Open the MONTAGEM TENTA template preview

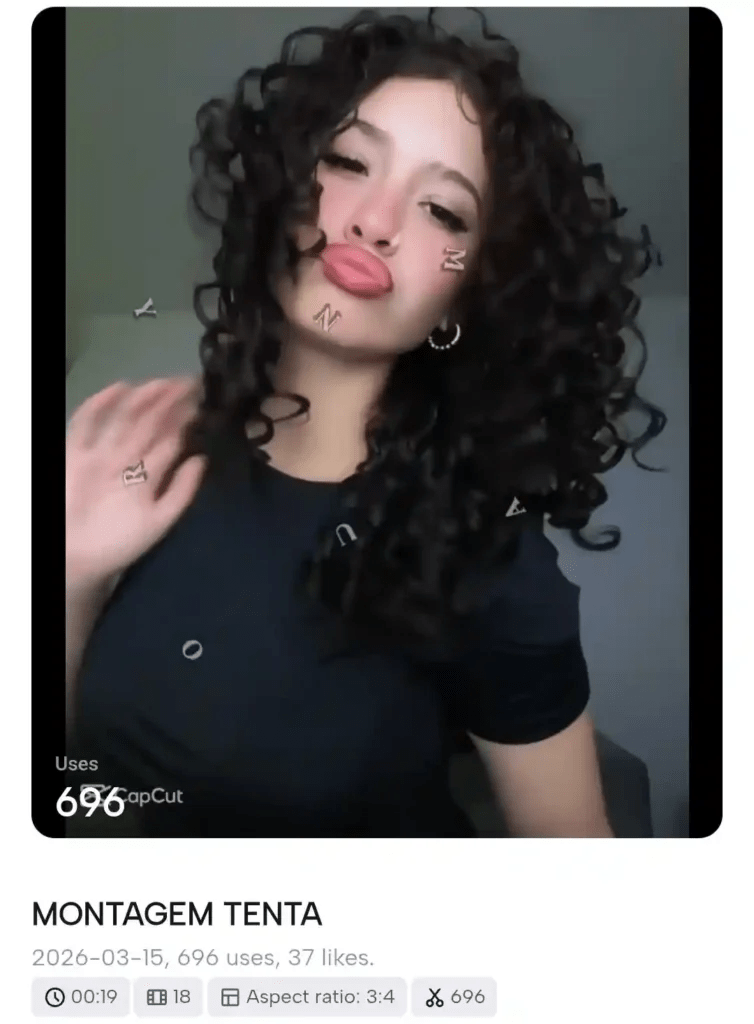coord(376,422)
